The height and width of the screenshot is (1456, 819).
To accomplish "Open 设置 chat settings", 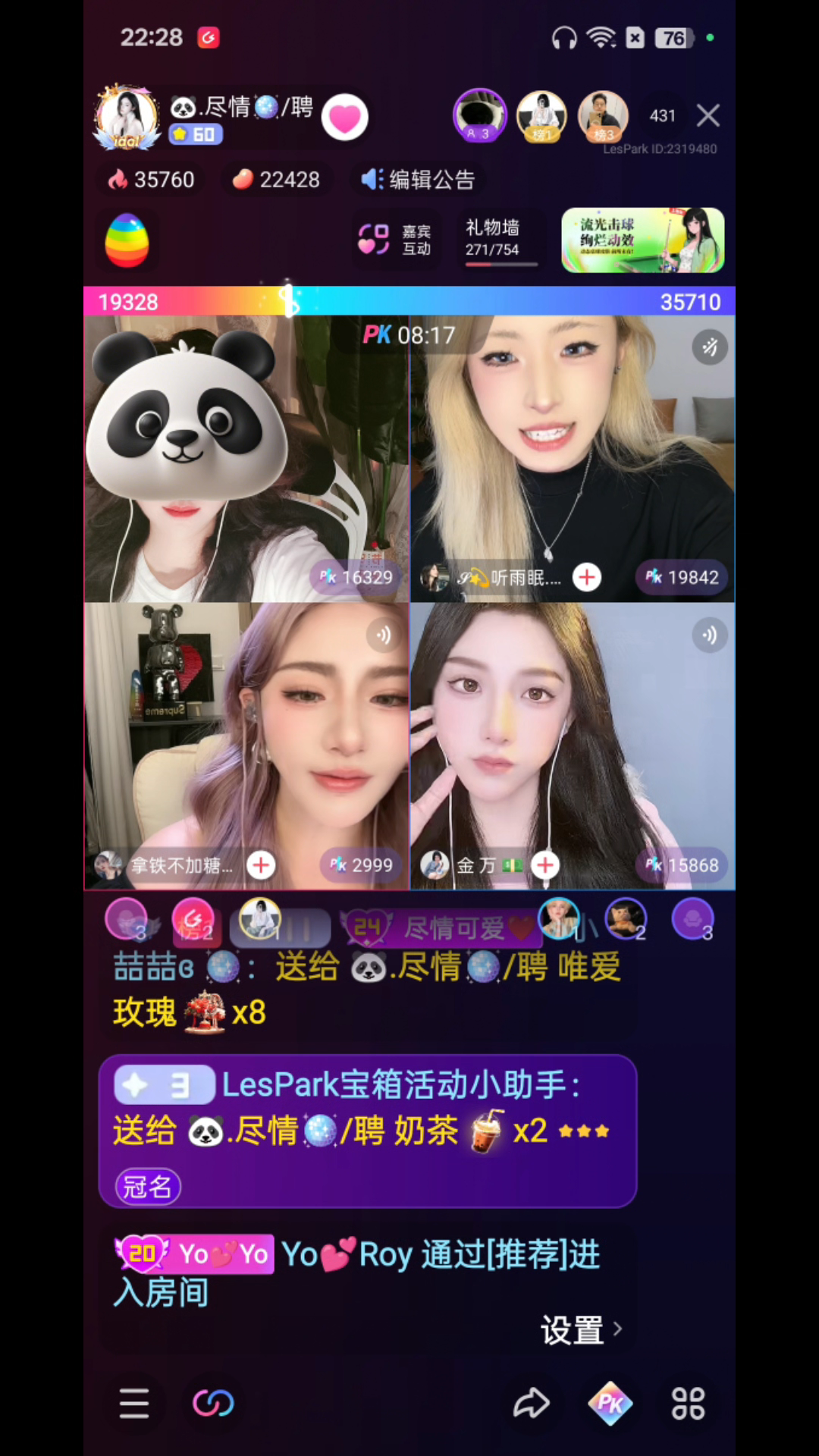I will (581, 1330).
